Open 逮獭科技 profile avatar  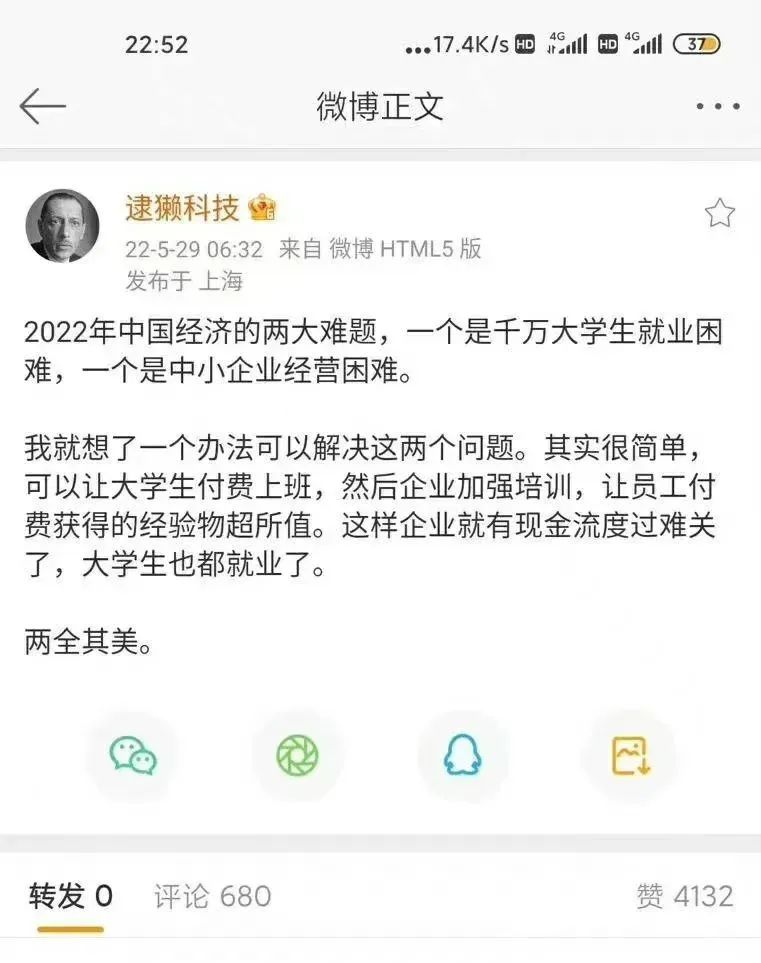(x=62, y=226)
